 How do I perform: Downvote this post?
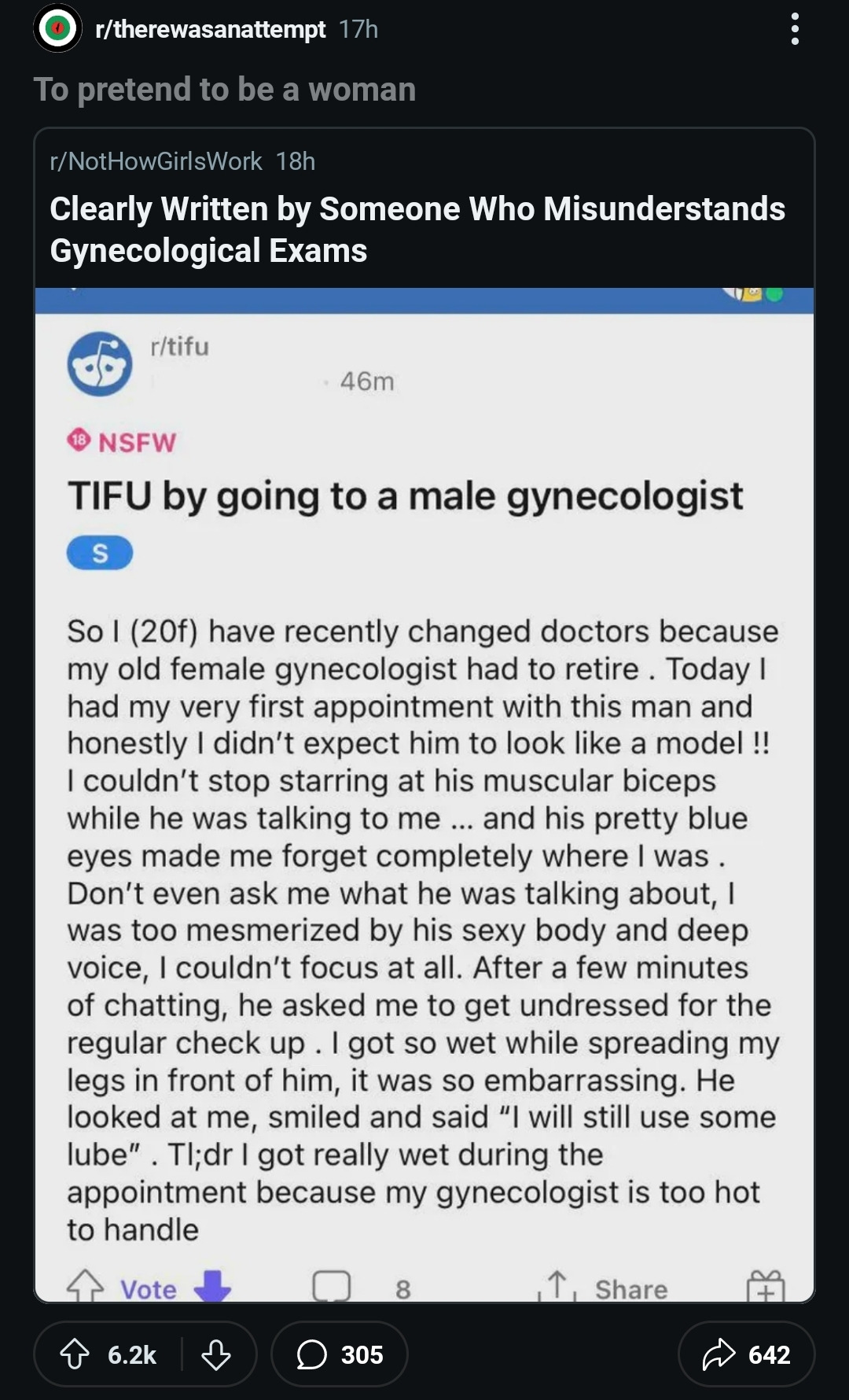click(x=215, y=1354)
